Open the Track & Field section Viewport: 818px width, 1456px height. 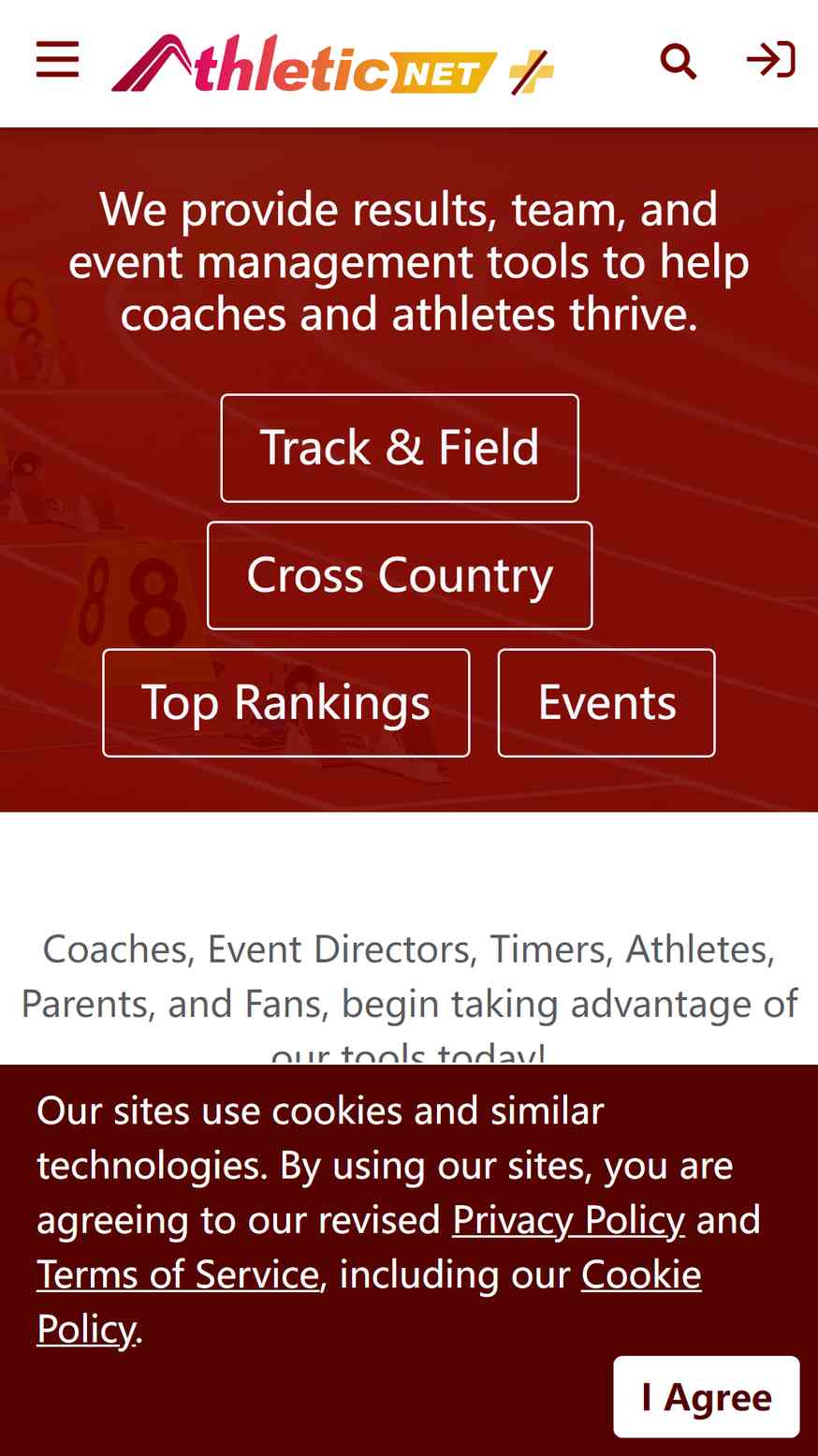[400, 448]
